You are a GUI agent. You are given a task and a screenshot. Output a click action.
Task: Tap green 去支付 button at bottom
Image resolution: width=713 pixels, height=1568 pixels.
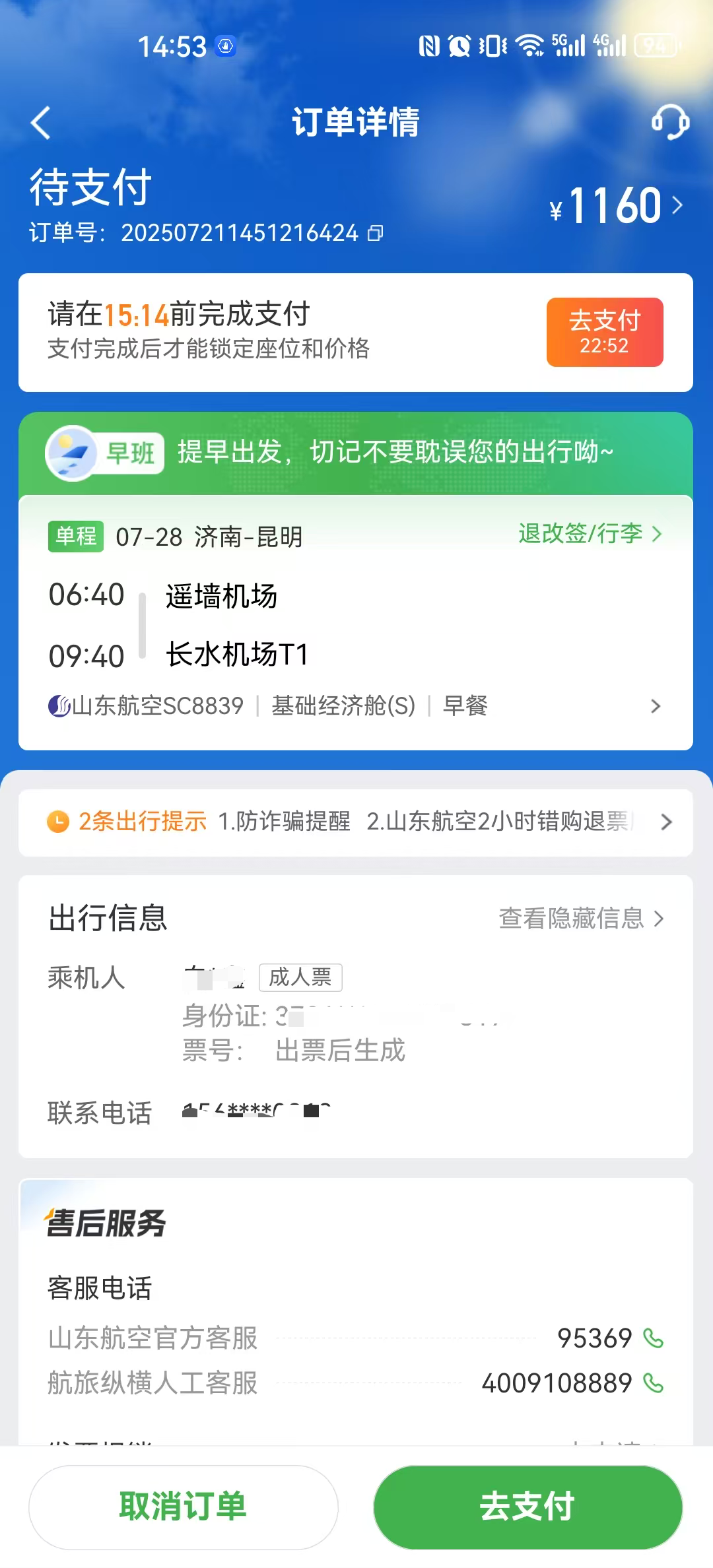(527, 1507)
